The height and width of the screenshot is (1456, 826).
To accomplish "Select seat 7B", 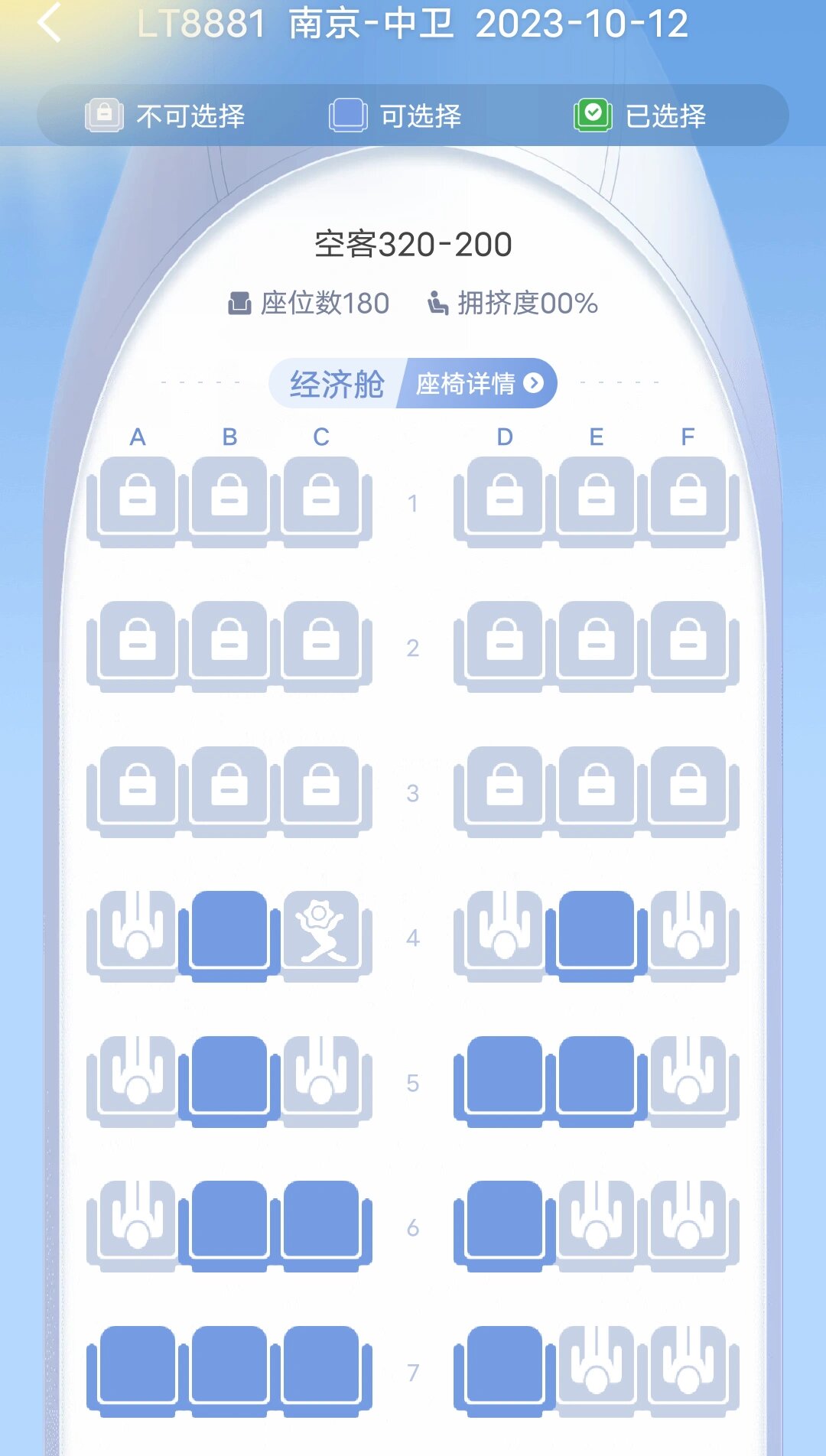I will 229,1369.
